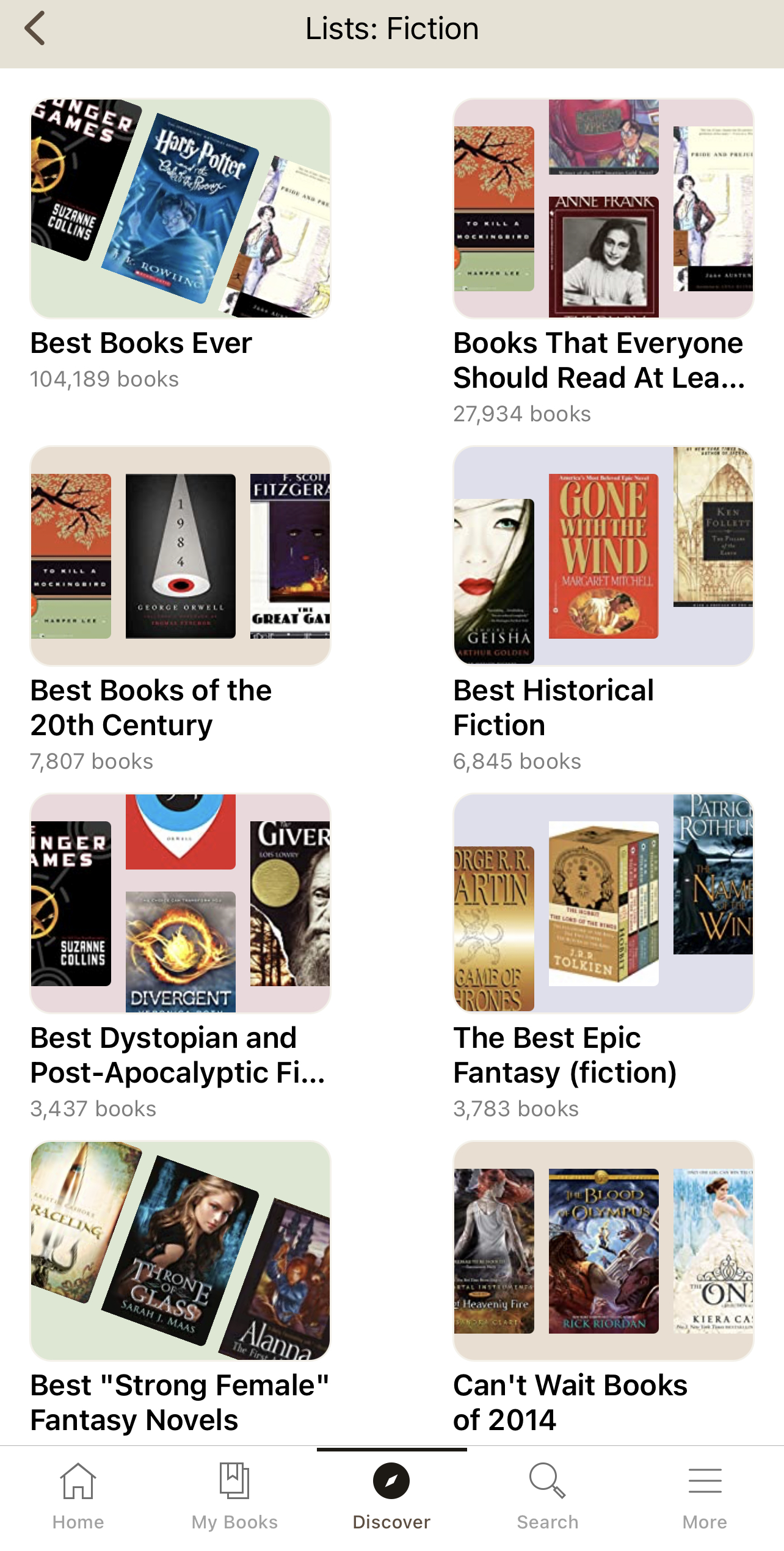
Task: Open Books That Everyone Should Read list
Action: click(x=603, y=208)
